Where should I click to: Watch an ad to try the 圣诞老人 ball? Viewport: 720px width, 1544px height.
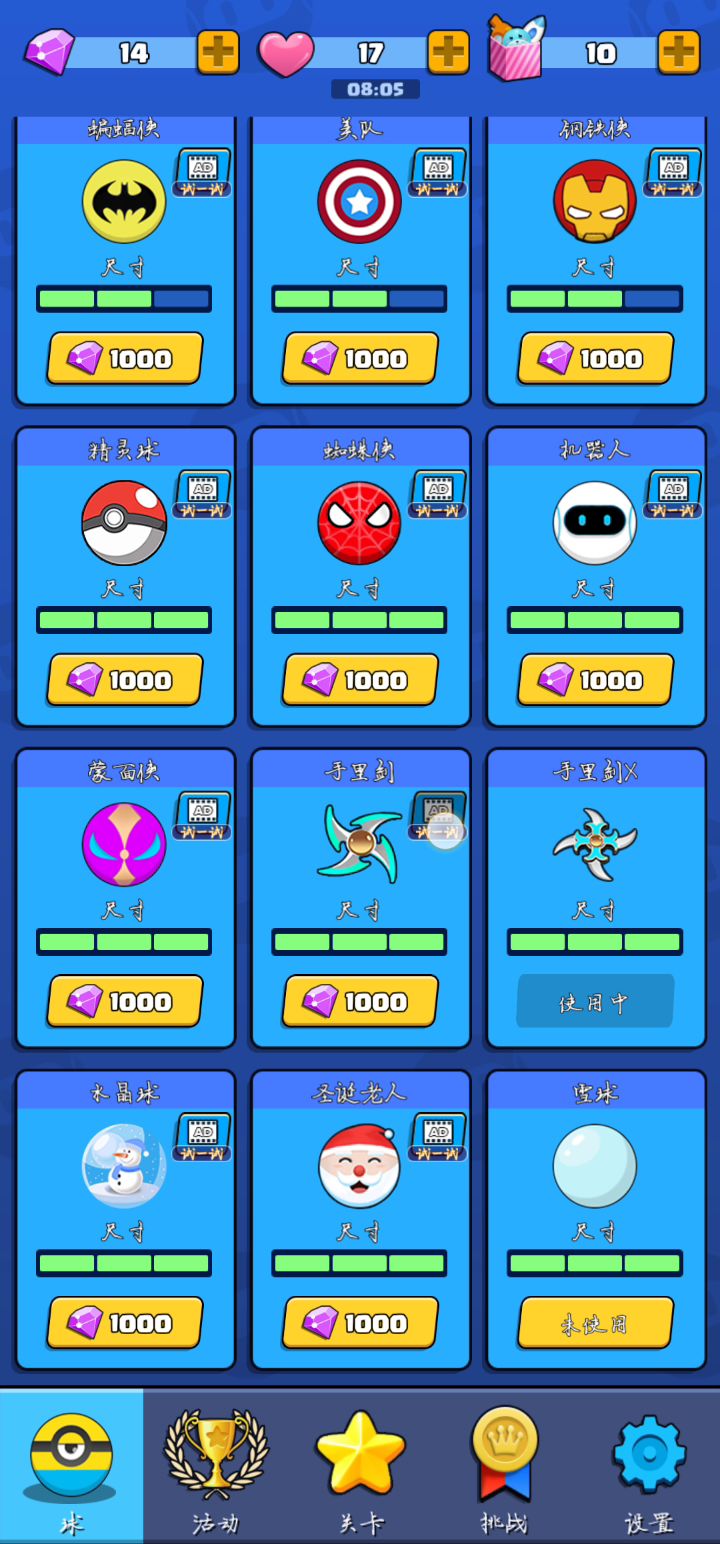[x=438, y=1137]
